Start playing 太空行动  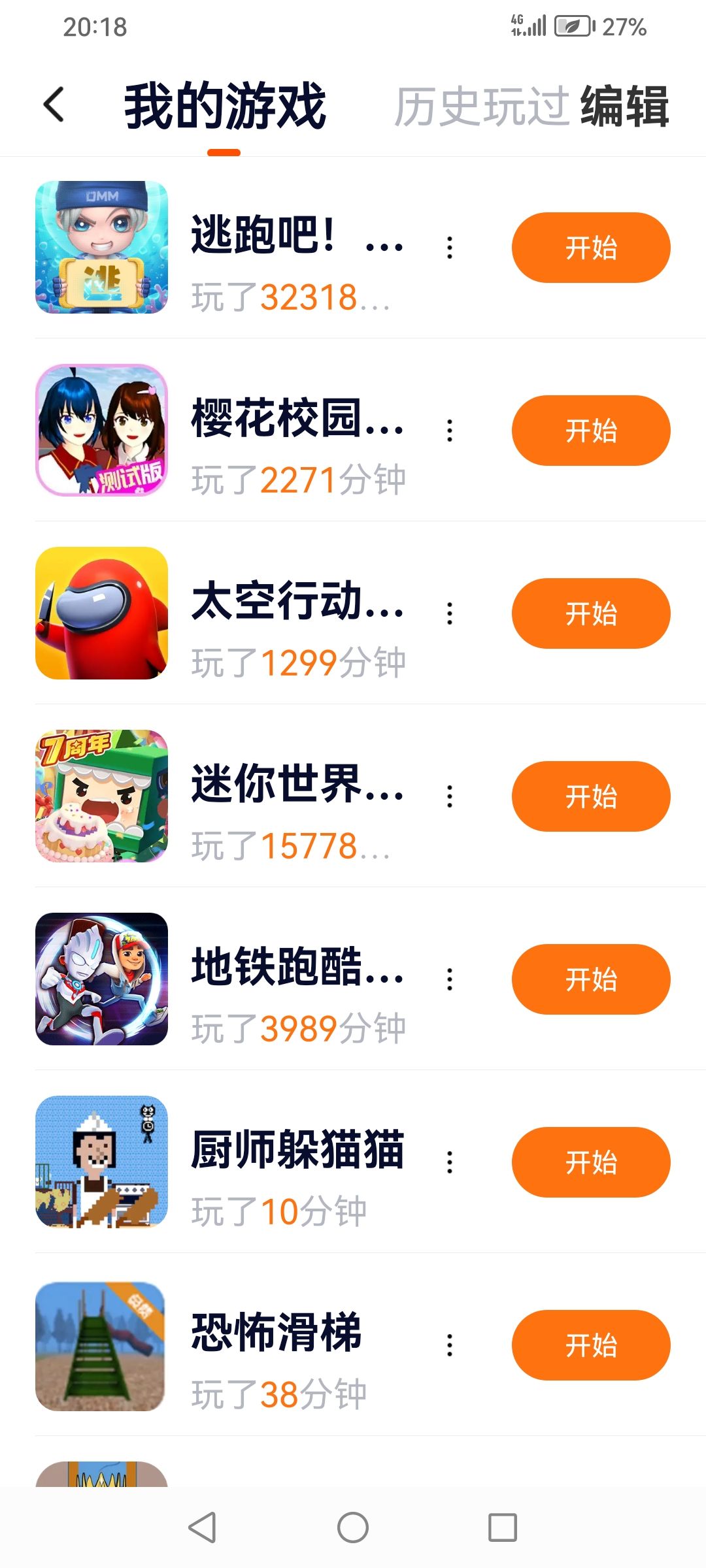click(590, 613)
